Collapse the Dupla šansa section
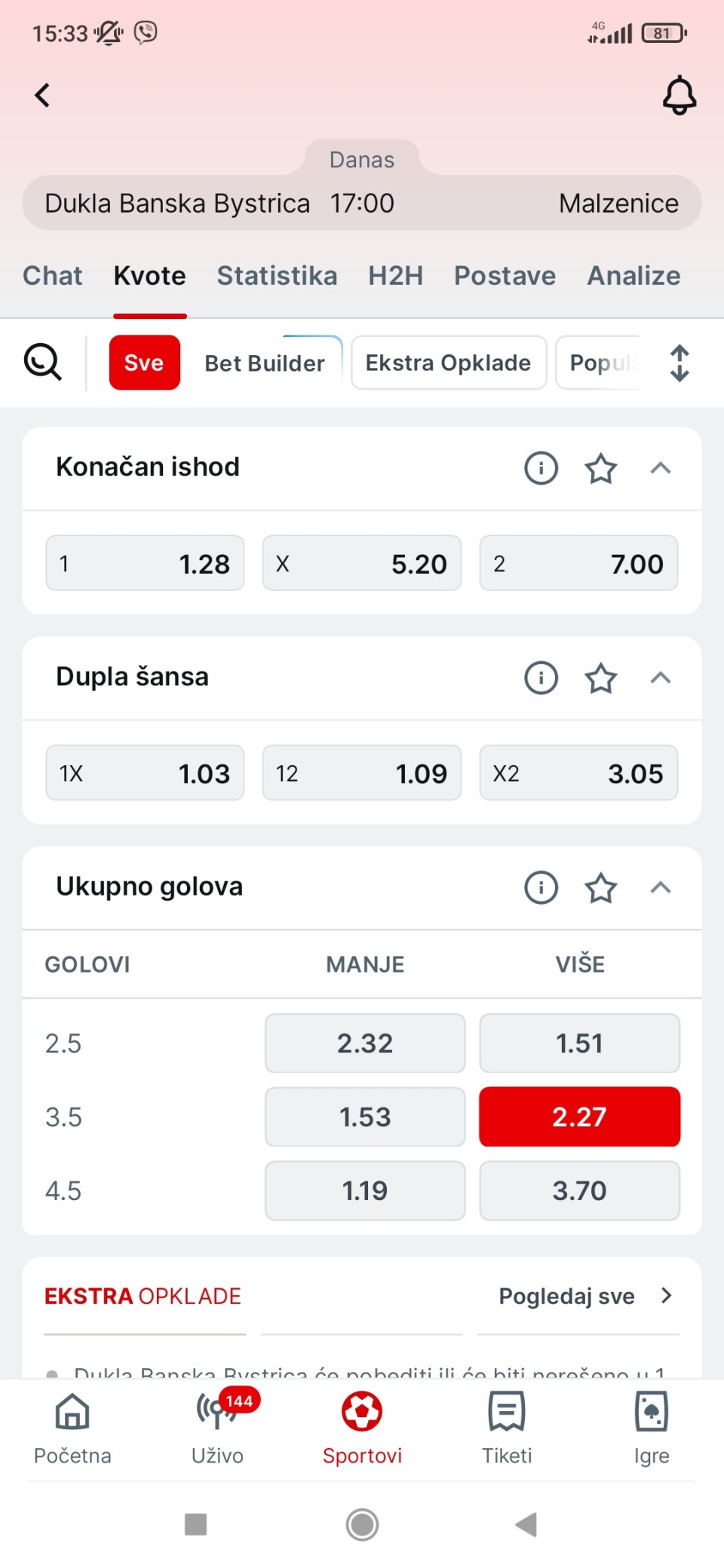Viewport: 724px width, 1568px height. pos(660,678)
